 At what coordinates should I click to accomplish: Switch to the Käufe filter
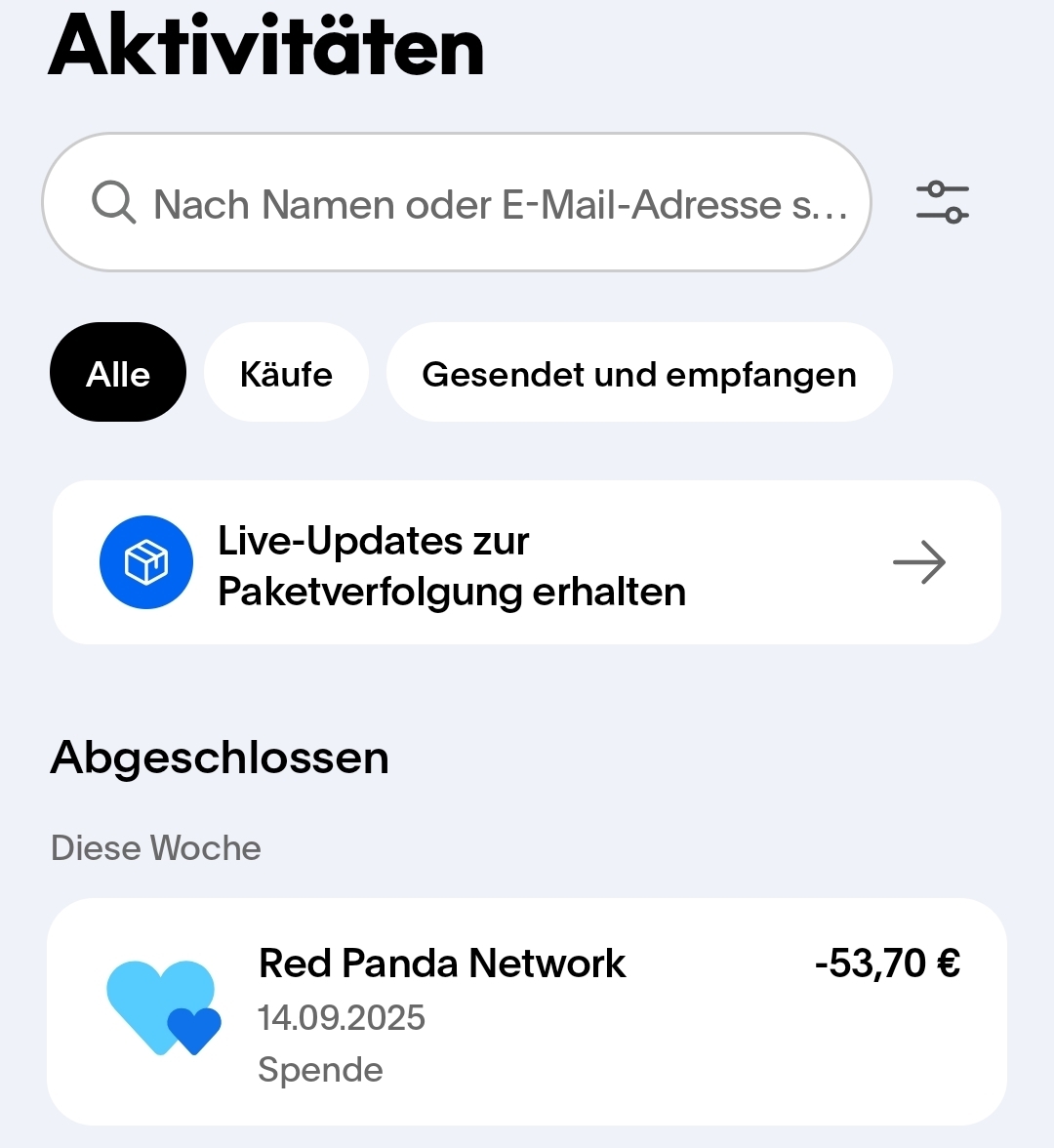[x=286, y=373]
